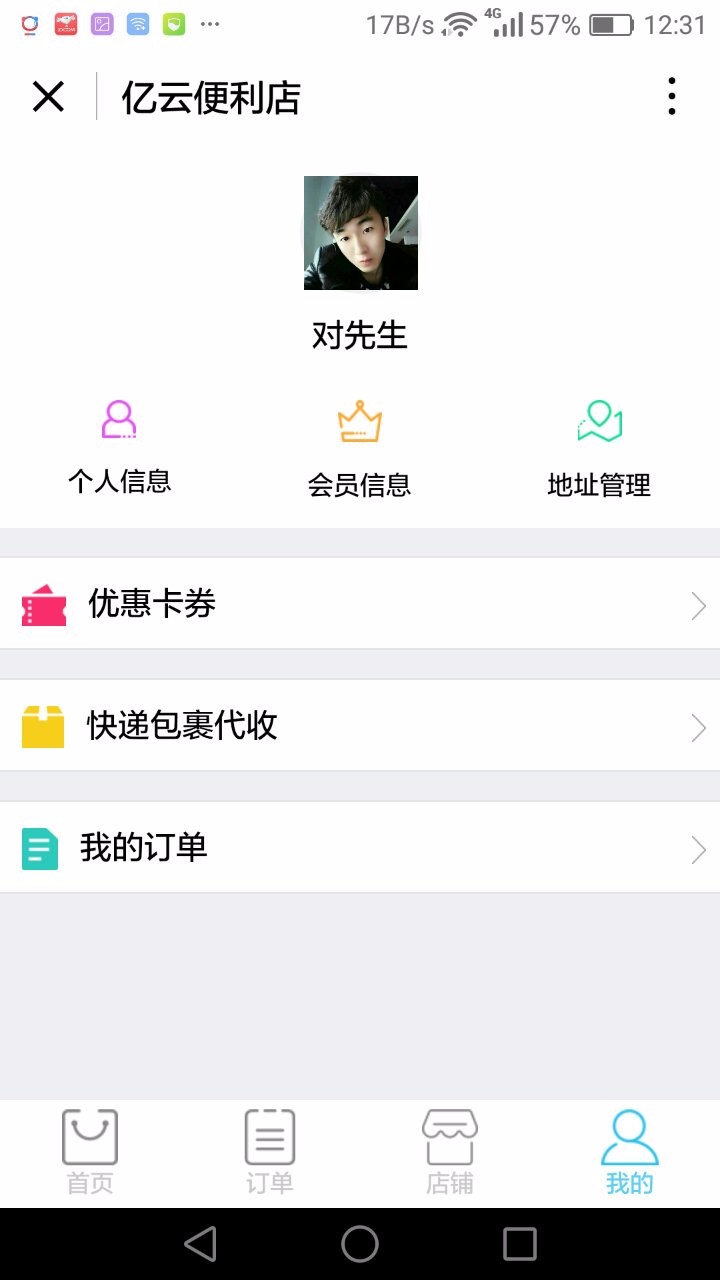This screenshot has width=720, height=1280.
Task: Tap the system back button
Action: pyautogui.click(x=200, y=1244)
